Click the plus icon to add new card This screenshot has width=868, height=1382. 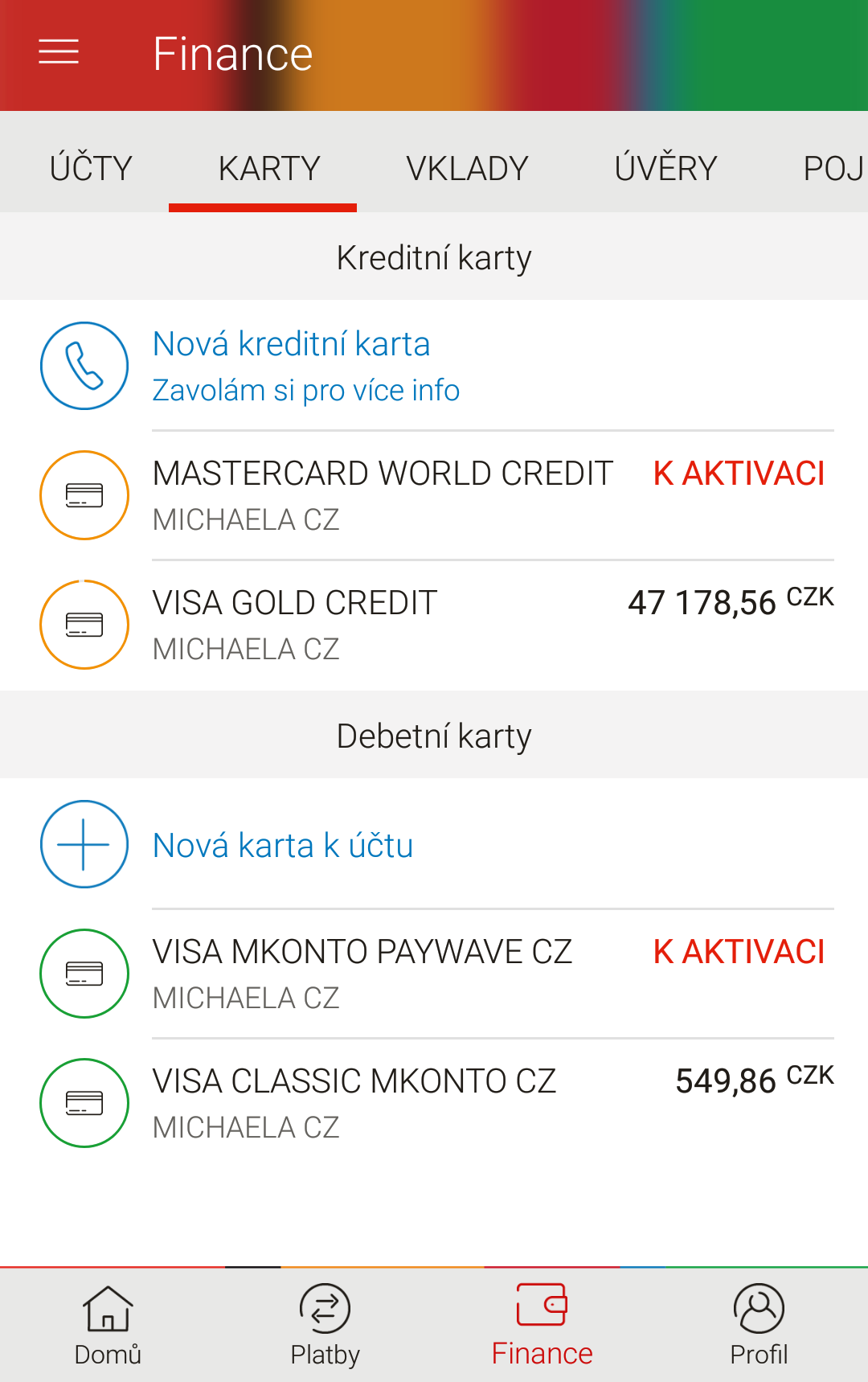pyautogui.click(x=84, y=844)
